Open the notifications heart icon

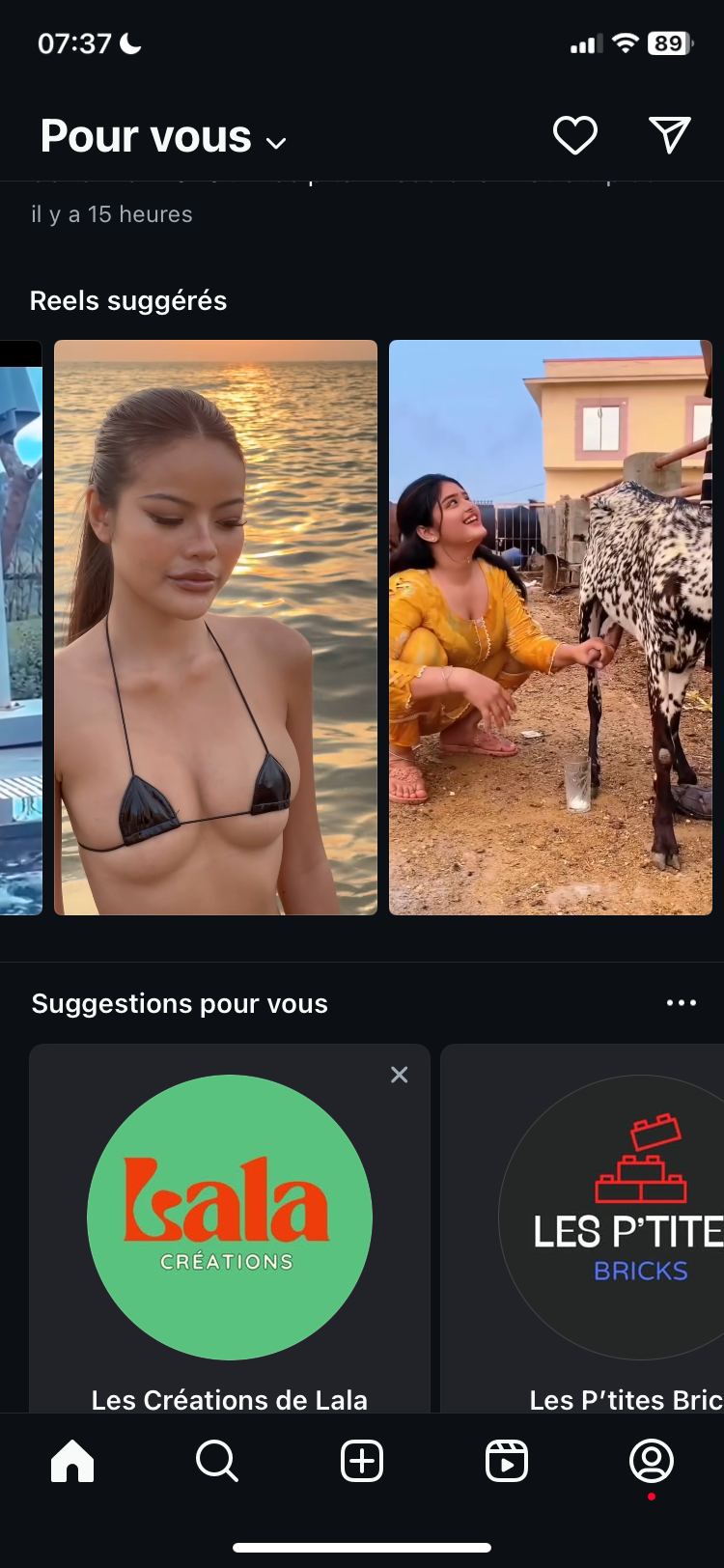point(574,135)
